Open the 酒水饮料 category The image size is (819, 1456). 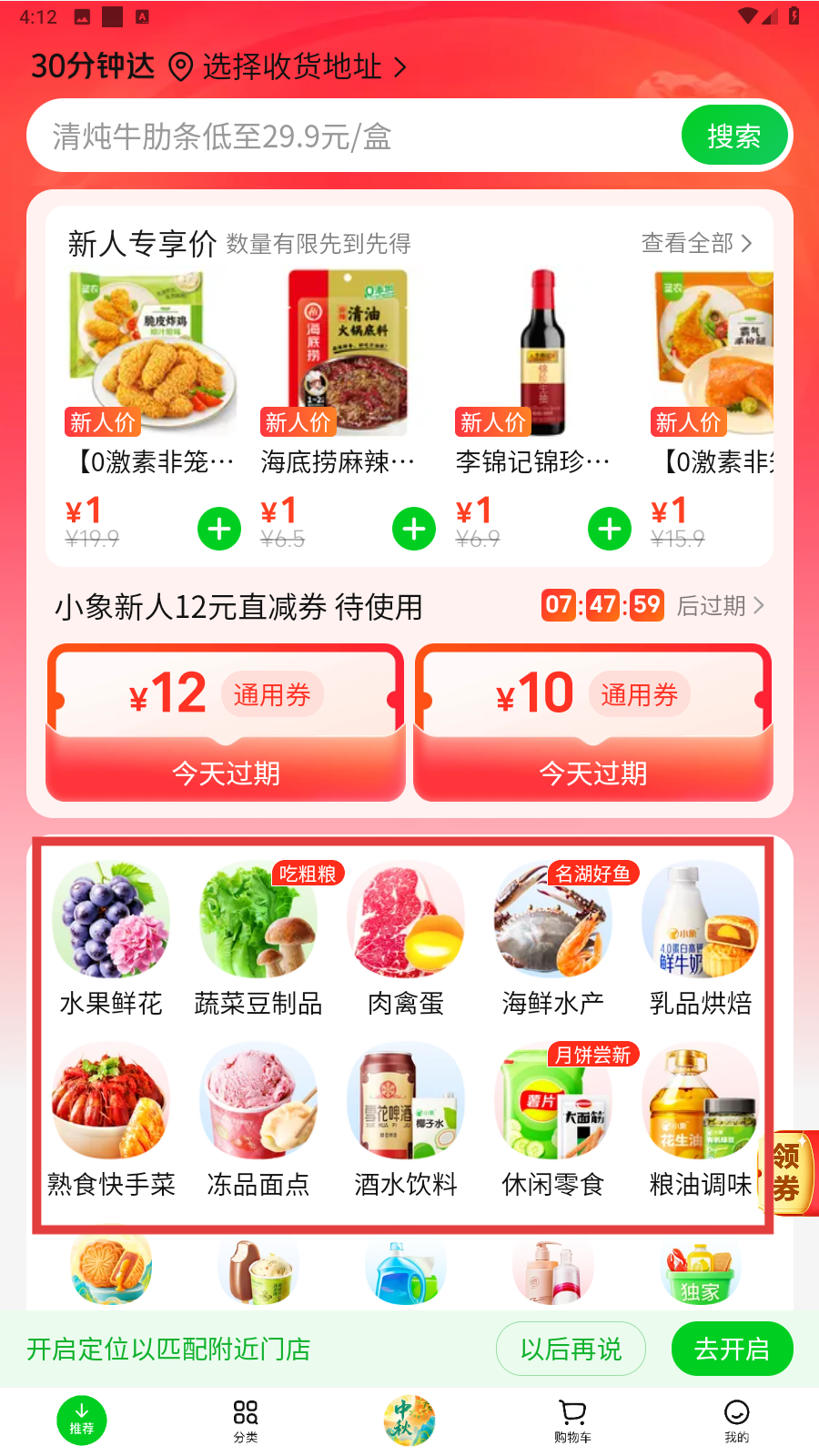point(406,1119)
